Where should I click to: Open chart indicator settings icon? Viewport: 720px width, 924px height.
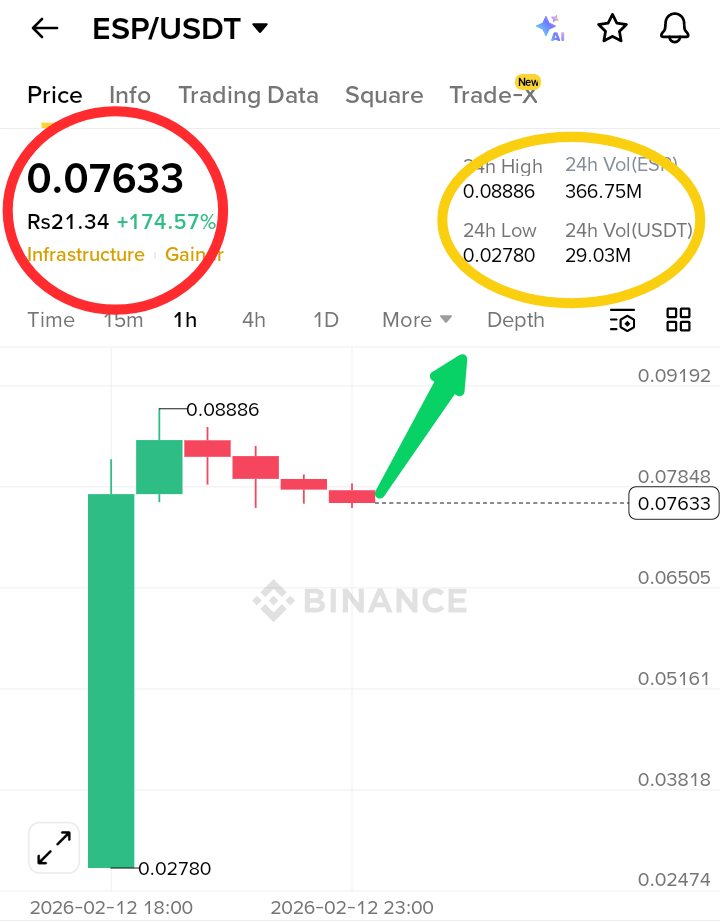(x=623, y=320)
